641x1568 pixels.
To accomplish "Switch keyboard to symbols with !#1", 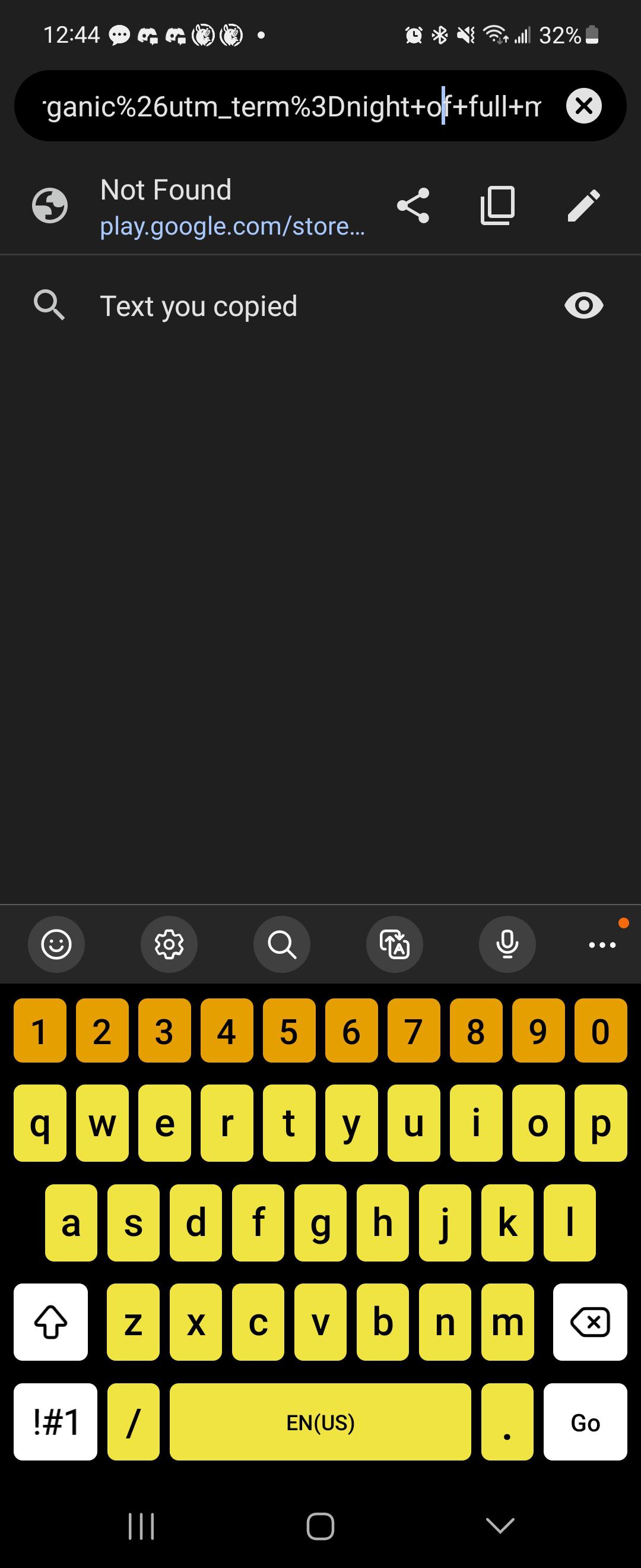I will tap(55, 1422).
